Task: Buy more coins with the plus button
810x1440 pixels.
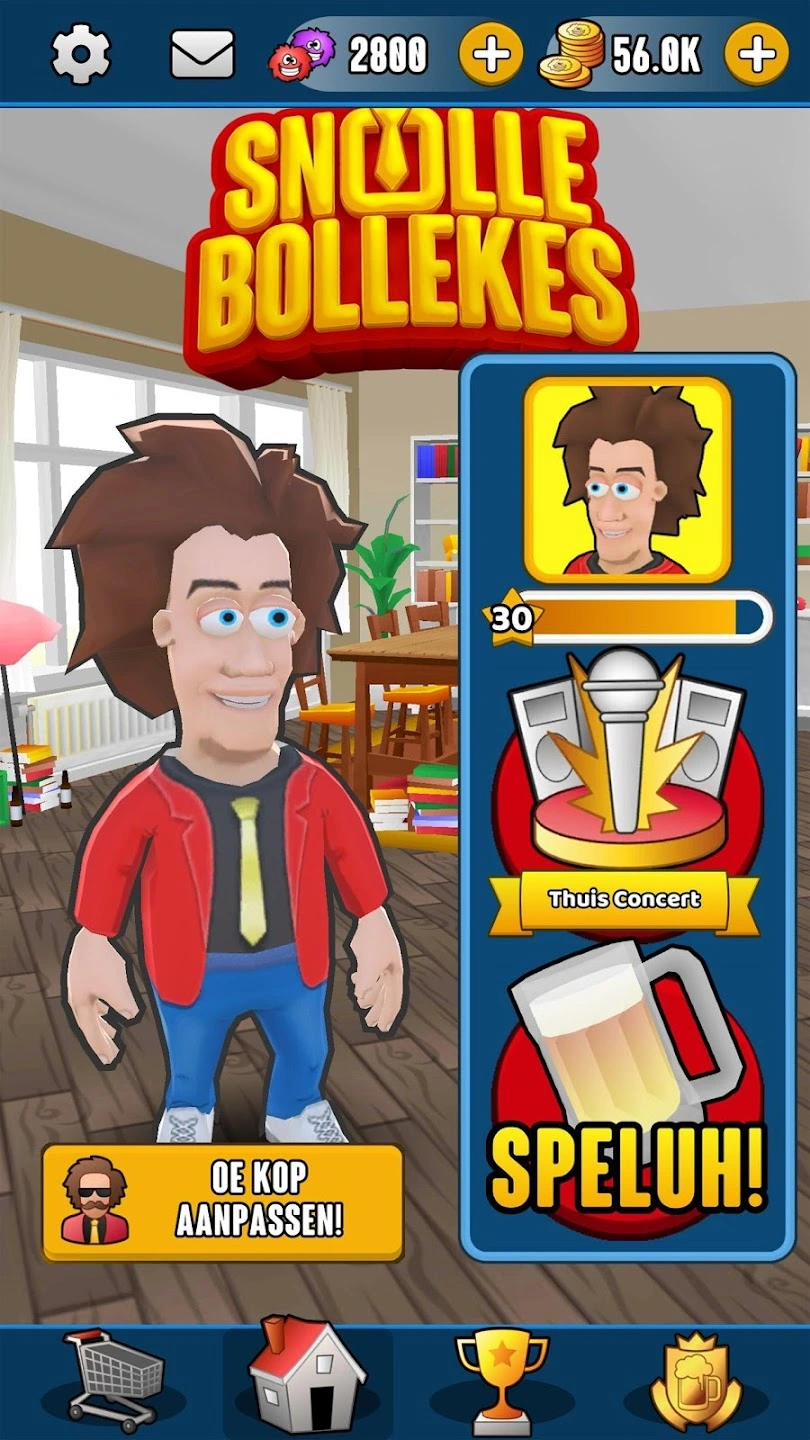Action: click(756, 54)
